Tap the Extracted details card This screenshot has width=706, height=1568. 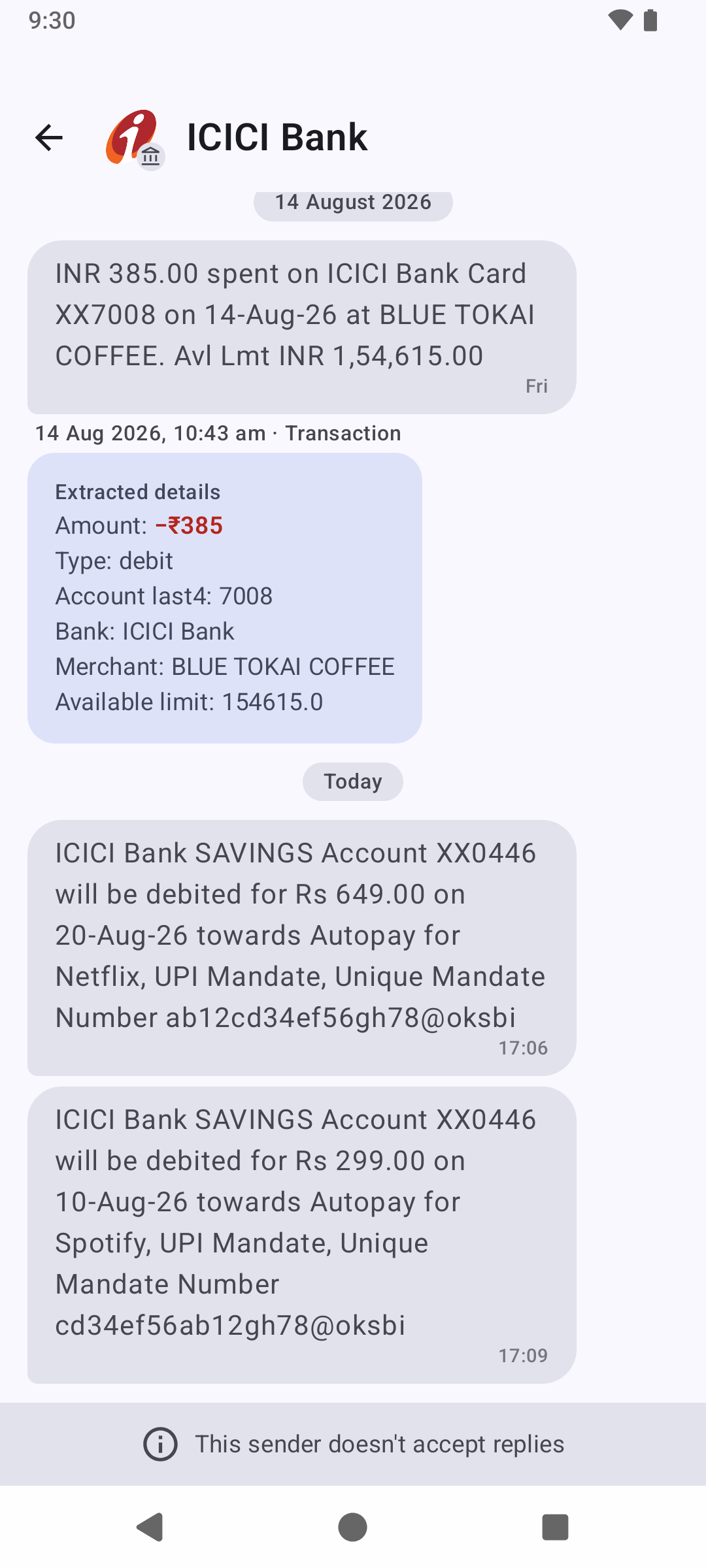[225, 598]
